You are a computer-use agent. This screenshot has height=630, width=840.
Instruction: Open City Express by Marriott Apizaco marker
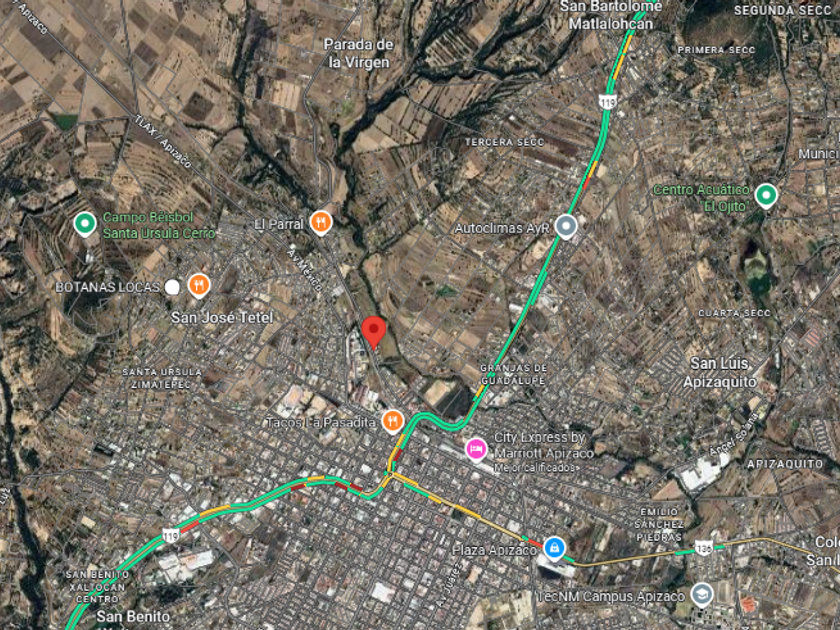(x=477, y=447)
